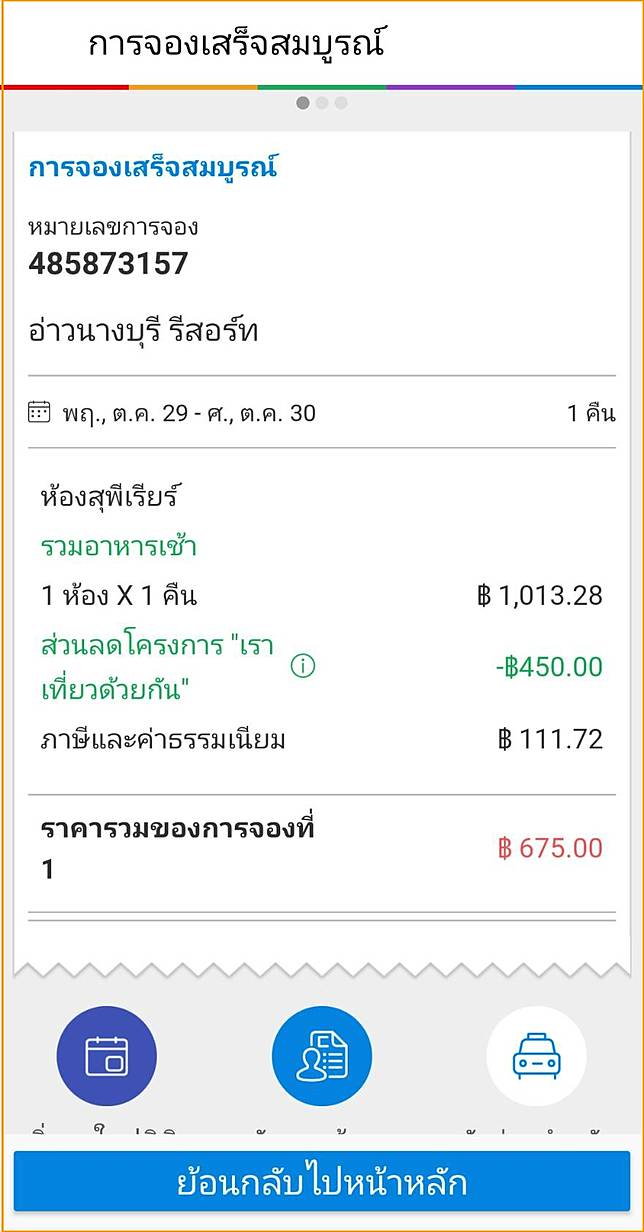Screen dimensions: 644x1232
Task: Tap ย้อนกลับไปหน้าหลัก button
Action: [x=322, y=1182]
